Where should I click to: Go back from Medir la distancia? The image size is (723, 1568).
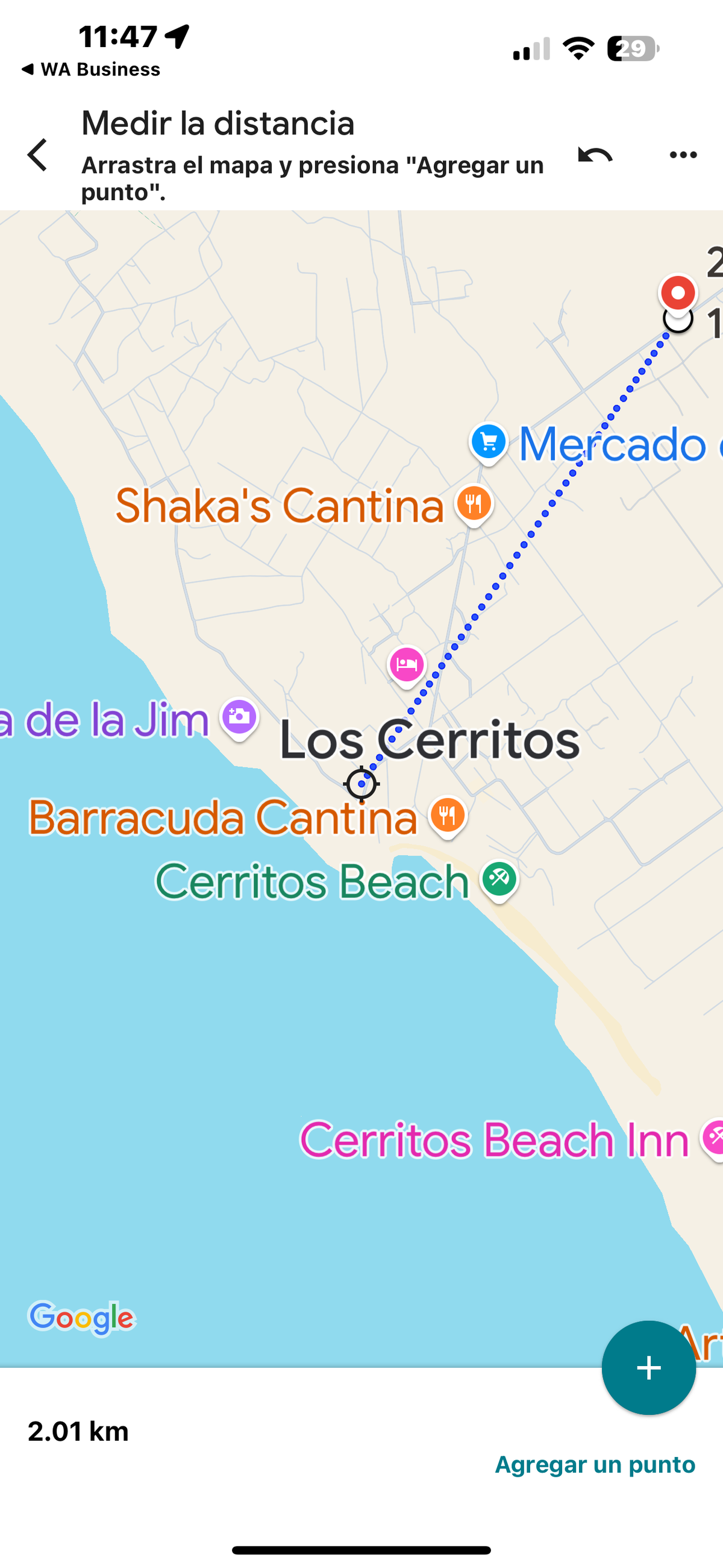point(38,154)
